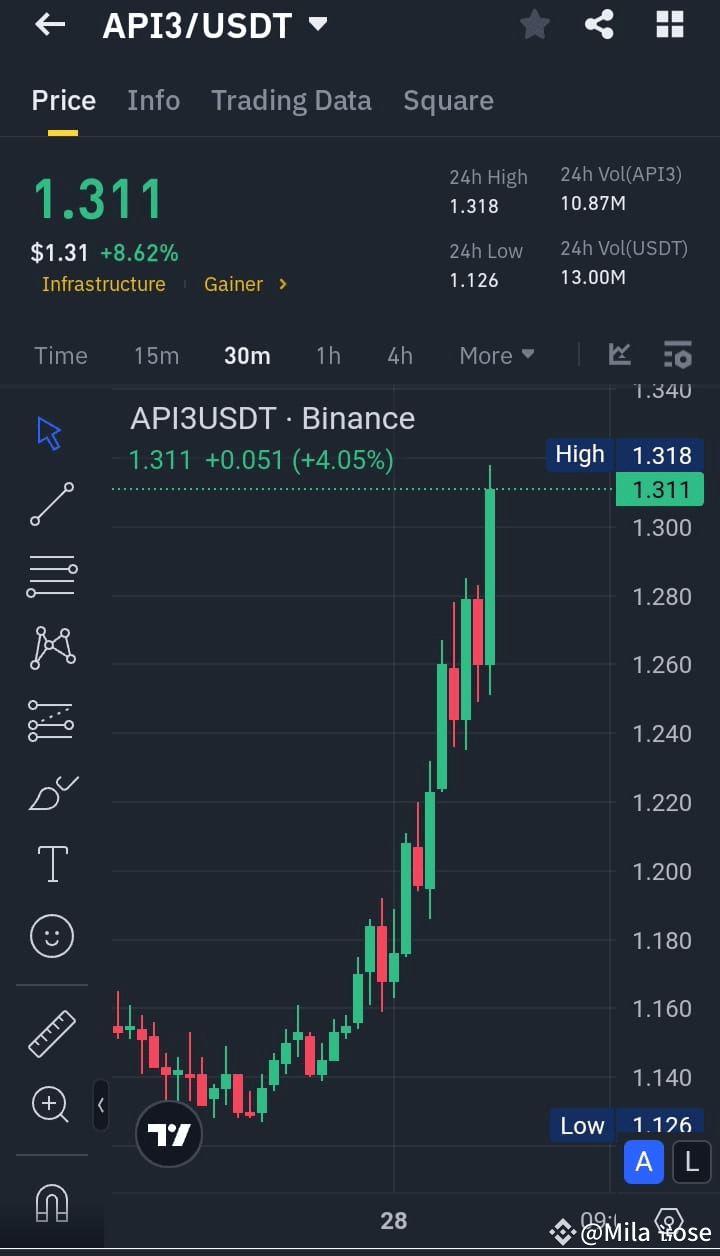Enable the magnet snap tool
Screen dimensions: 720x1256
(51, 1205)
